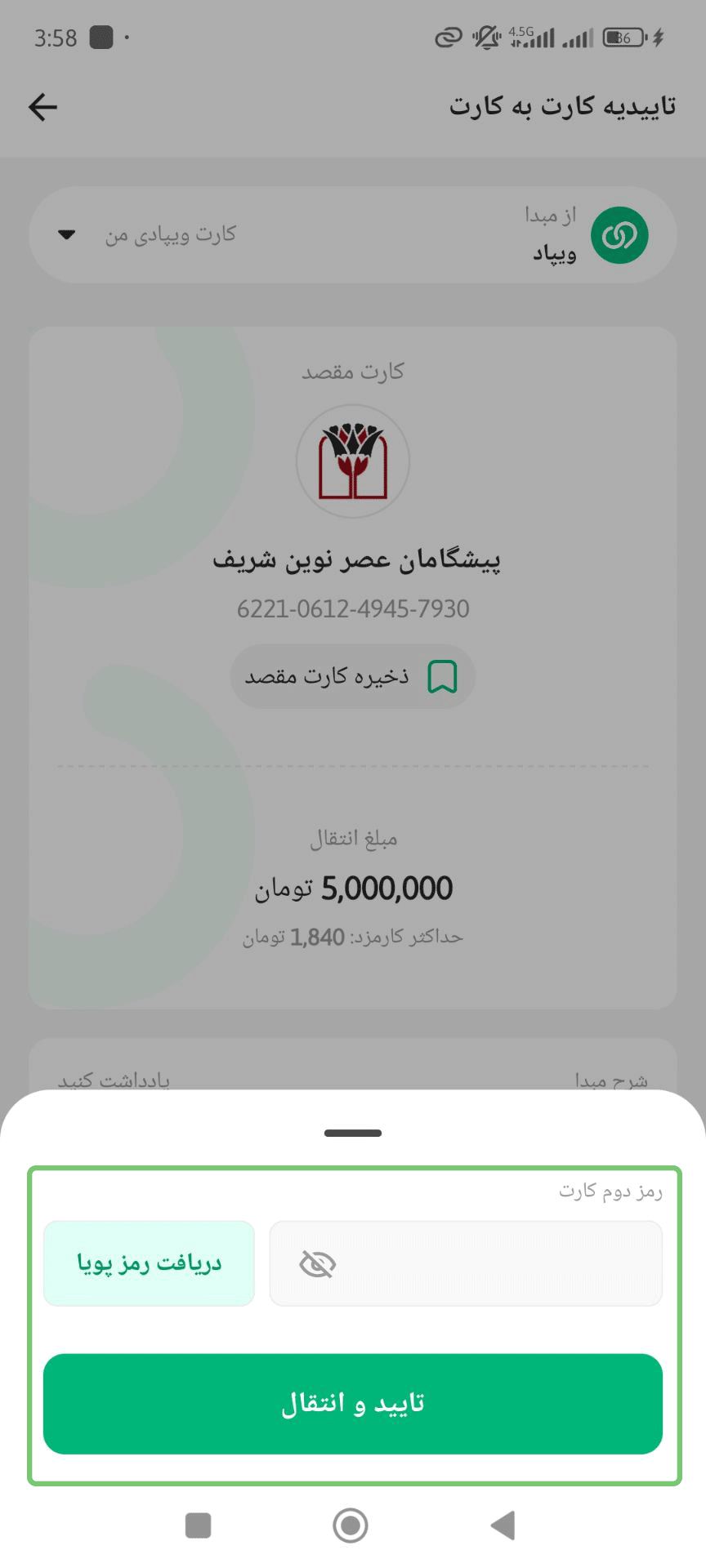Tap the bottom sheet drag handle
Image resolution: width=706 pixels, height=1568 pixels.
pyautogui.click(x=353, y=1133)
